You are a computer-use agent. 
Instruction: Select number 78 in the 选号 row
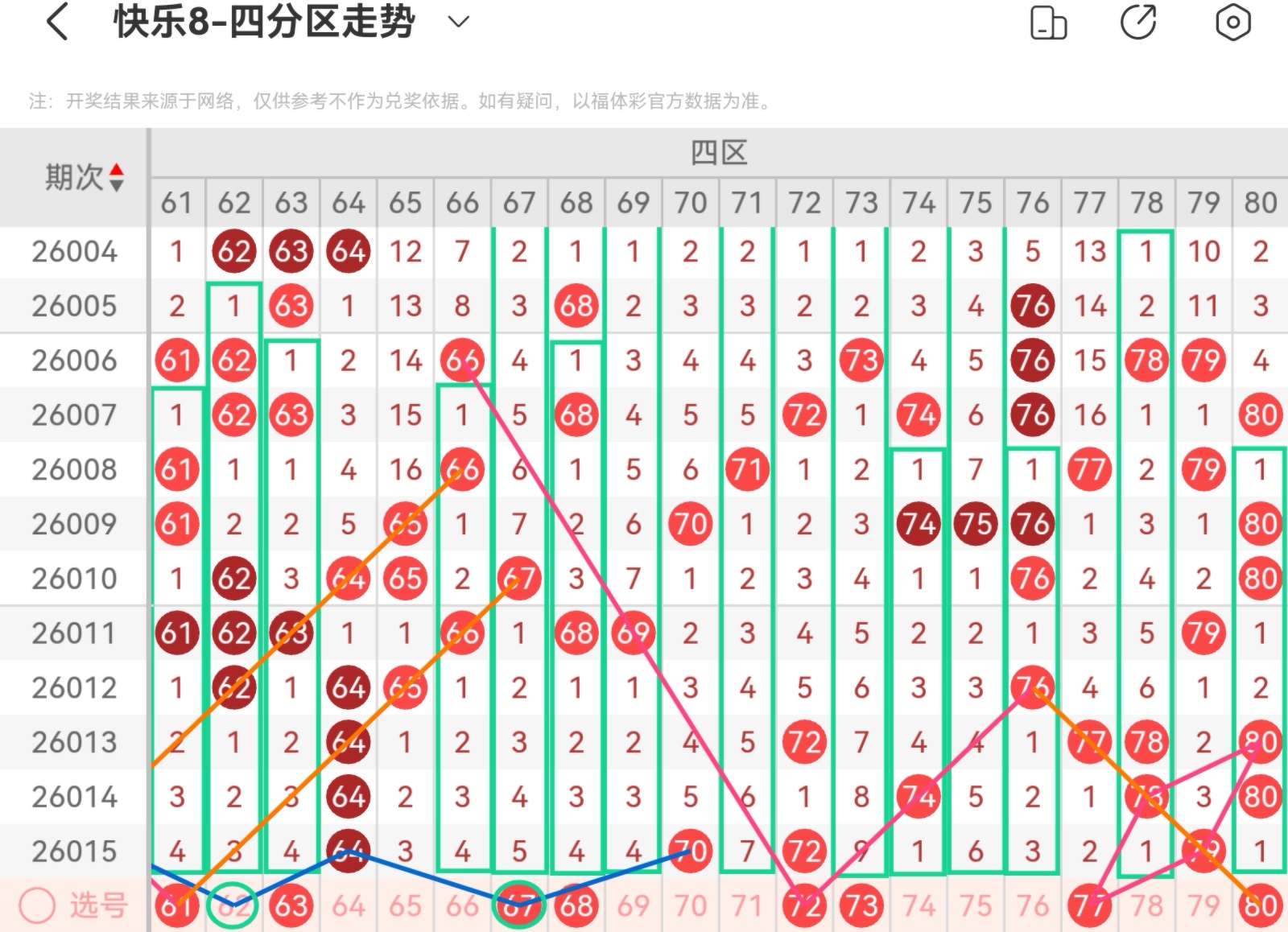tap(1146, 906)
